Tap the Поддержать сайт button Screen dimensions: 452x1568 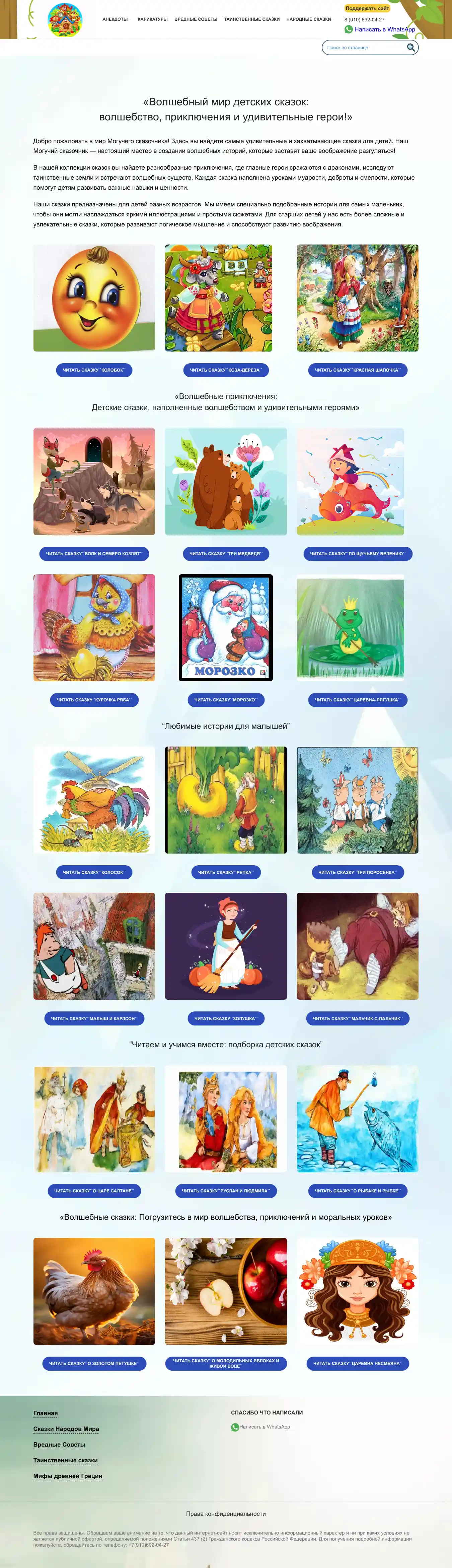coord(367,8)
